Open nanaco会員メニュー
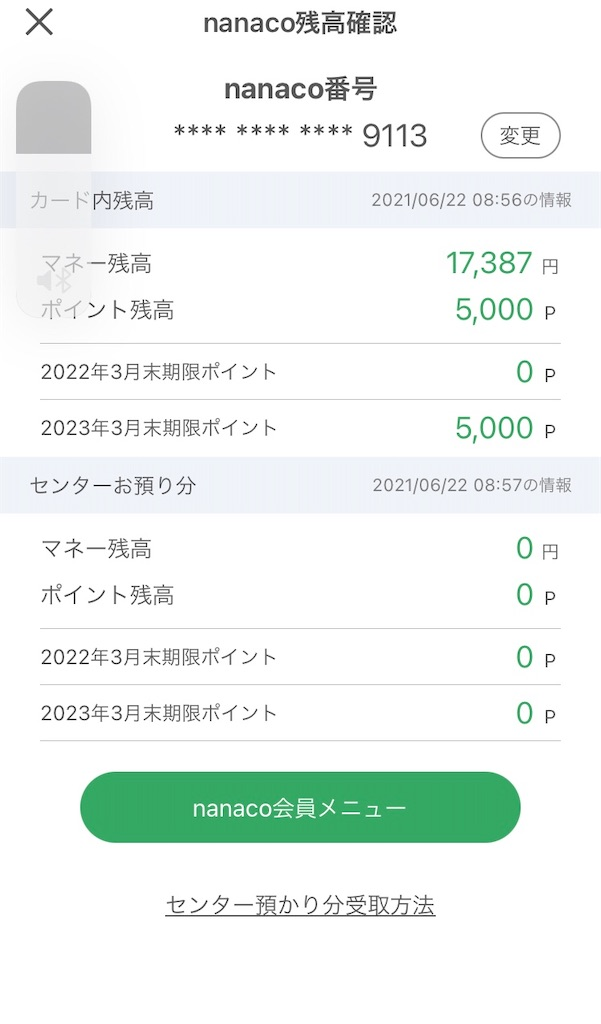The height and width of the screenshot is (1024, 601). tap(300, 807)
